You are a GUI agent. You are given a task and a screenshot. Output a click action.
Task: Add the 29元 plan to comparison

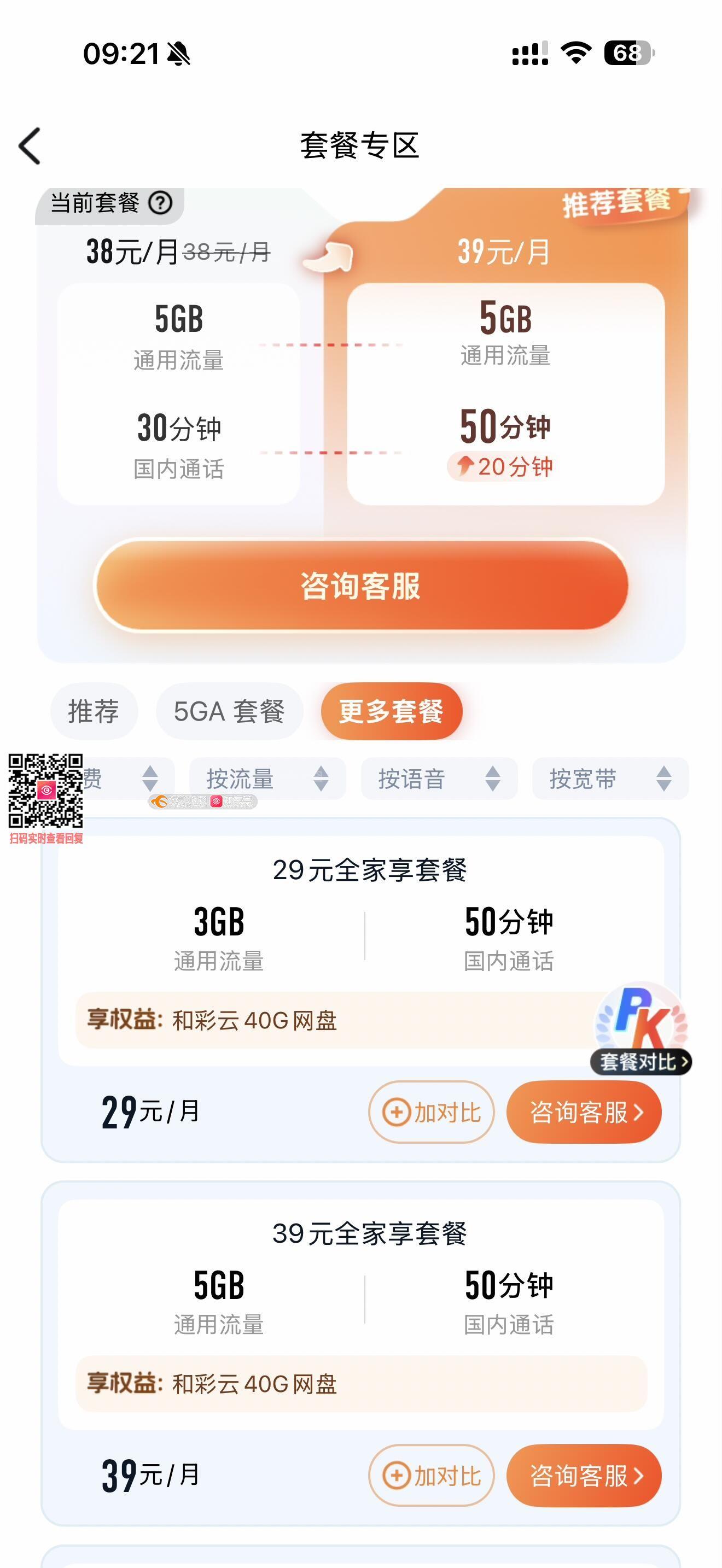point(431,1112)
